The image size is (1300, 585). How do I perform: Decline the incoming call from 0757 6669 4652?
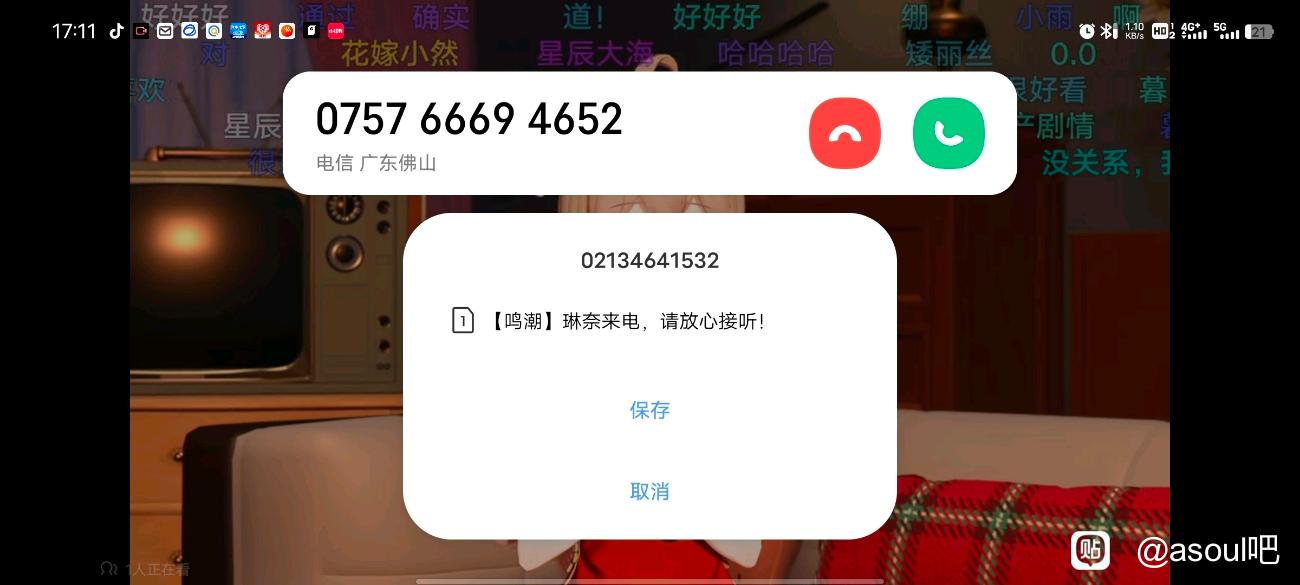pyautogui.click(x=844, y=133)
